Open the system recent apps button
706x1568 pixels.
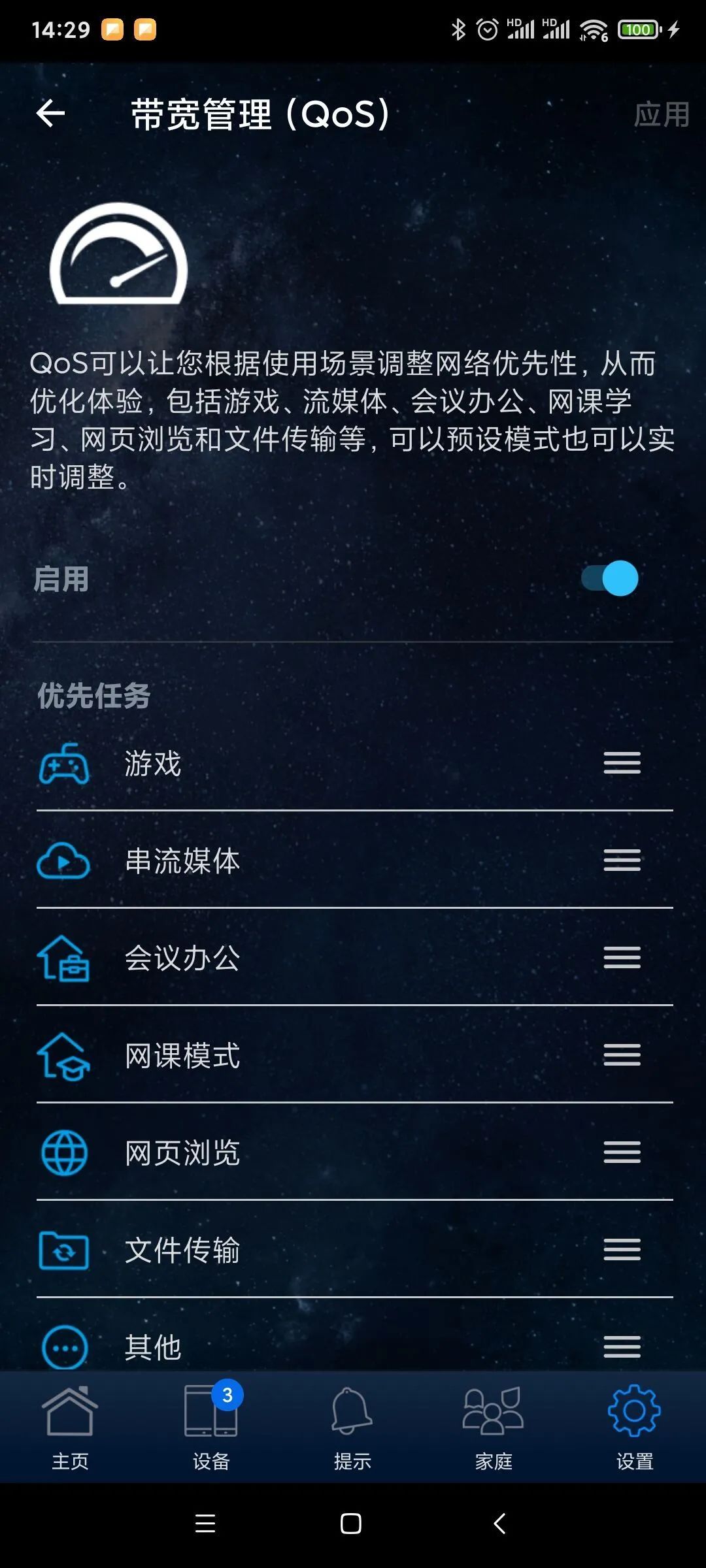(x=205, y=1524)
